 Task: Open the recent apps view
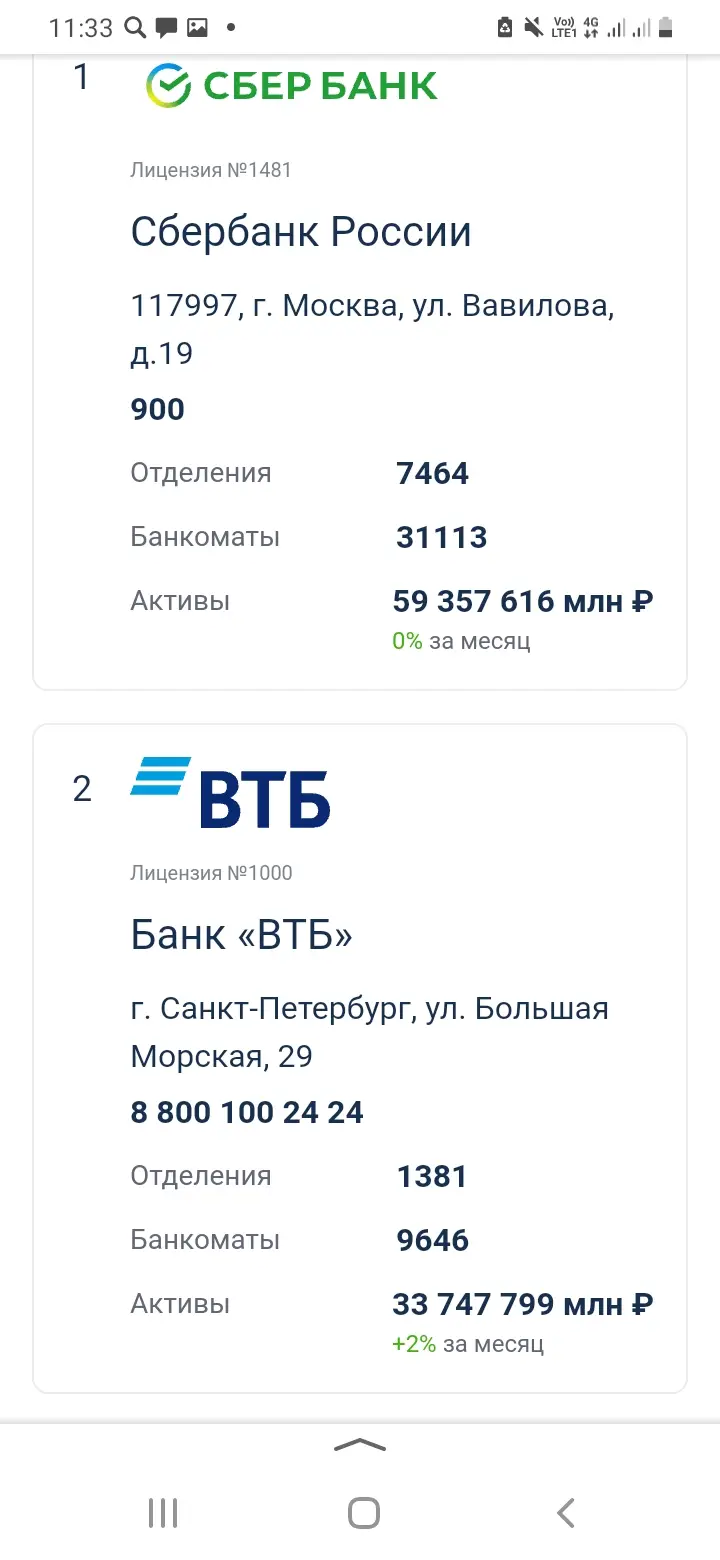point(163,1513)
